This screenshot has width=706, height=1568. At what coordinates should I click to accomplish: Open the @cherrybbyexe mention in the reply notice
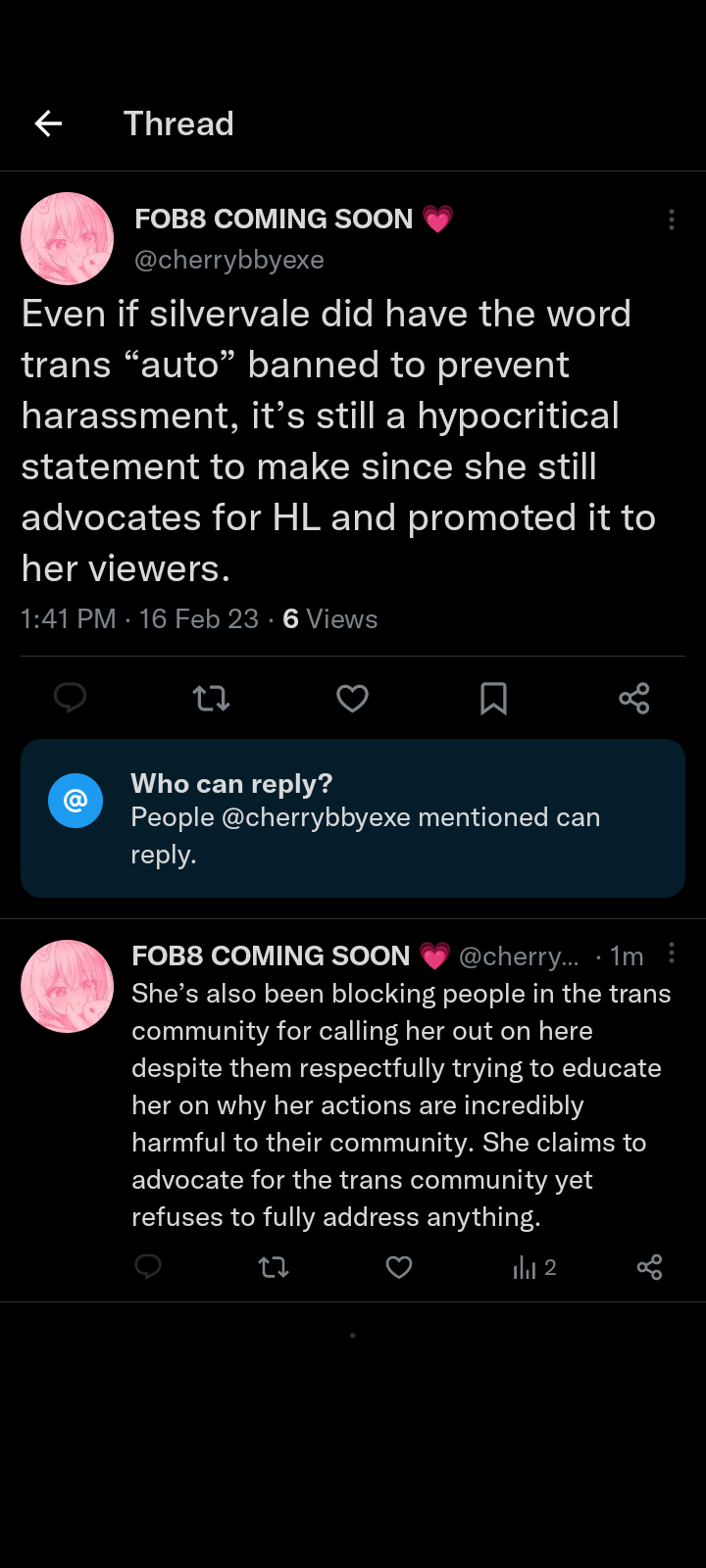click(316, 817)
